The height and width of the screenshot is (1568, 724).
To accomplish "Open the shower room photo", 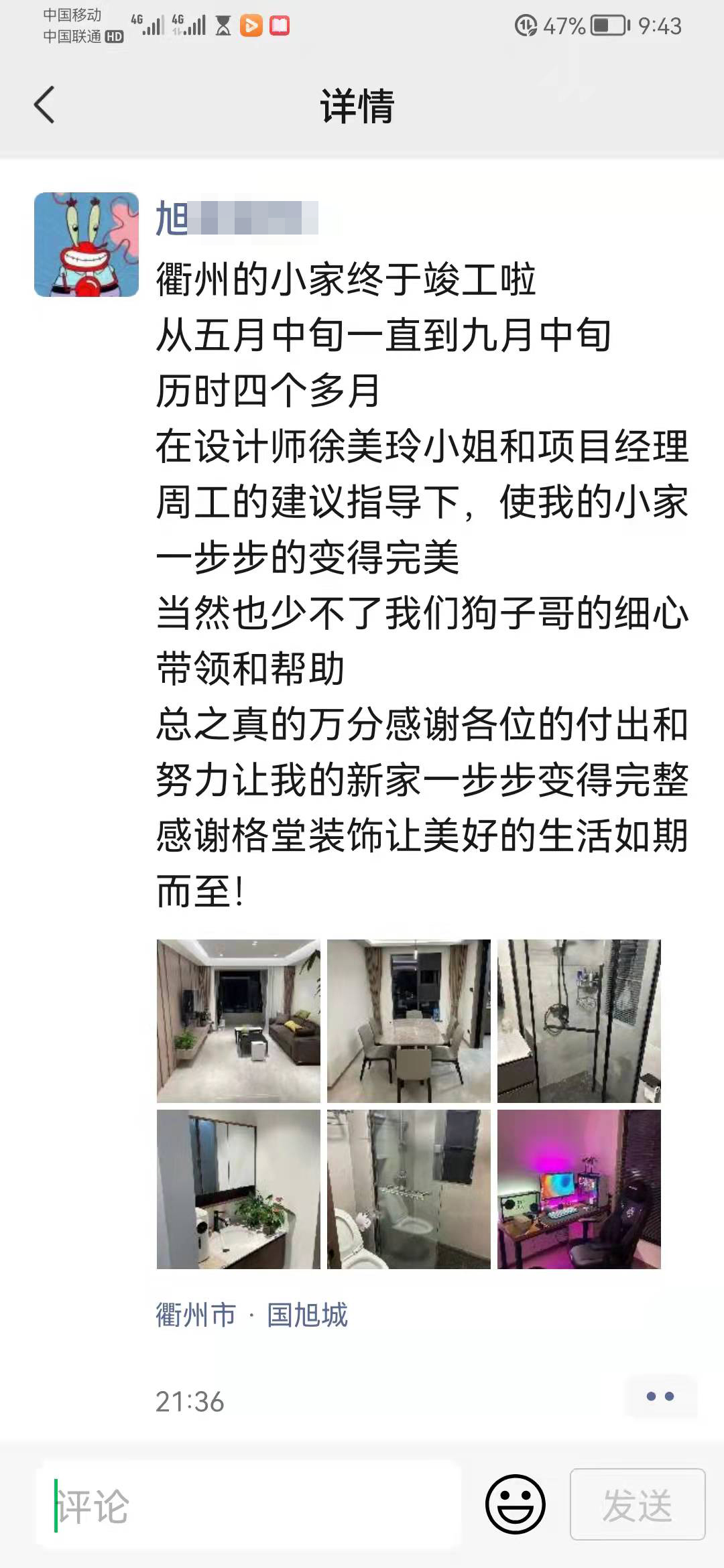I will tap(579, 1021).
